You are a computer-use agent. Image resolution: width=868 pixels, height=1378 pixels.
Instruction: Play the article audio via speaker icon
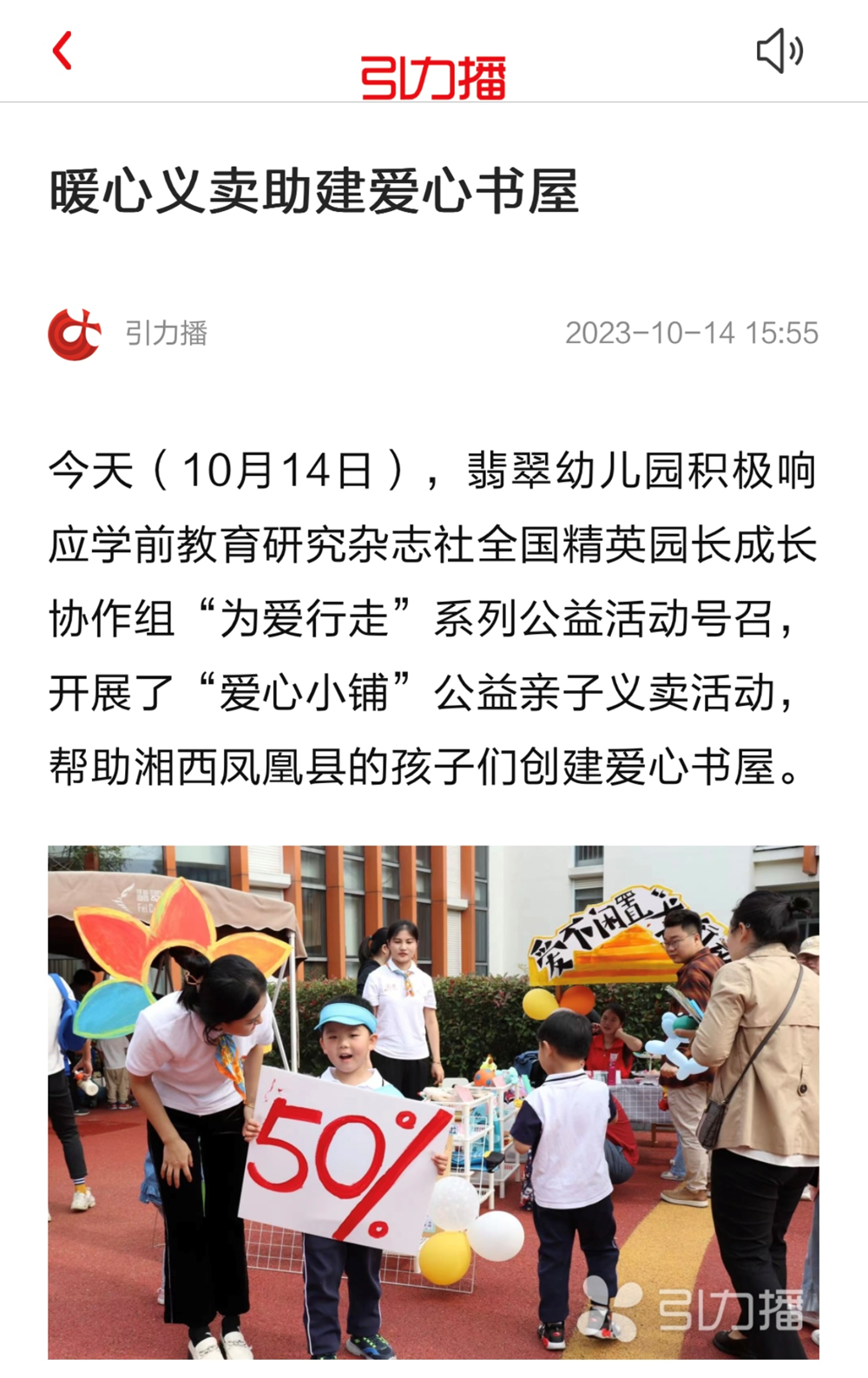[x=779, y=51]
